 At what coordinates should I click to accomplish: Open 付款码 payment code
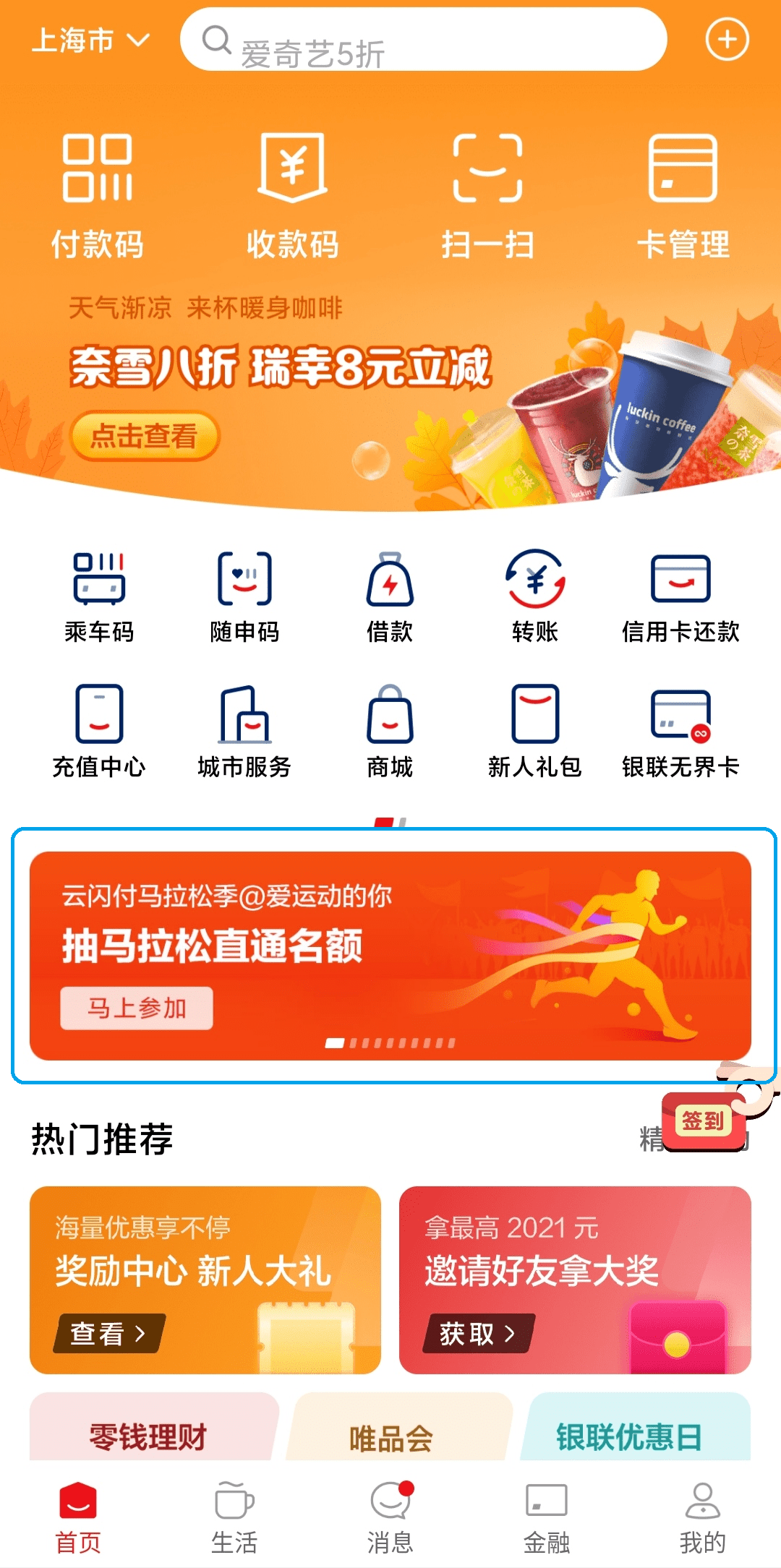point(98,197)
